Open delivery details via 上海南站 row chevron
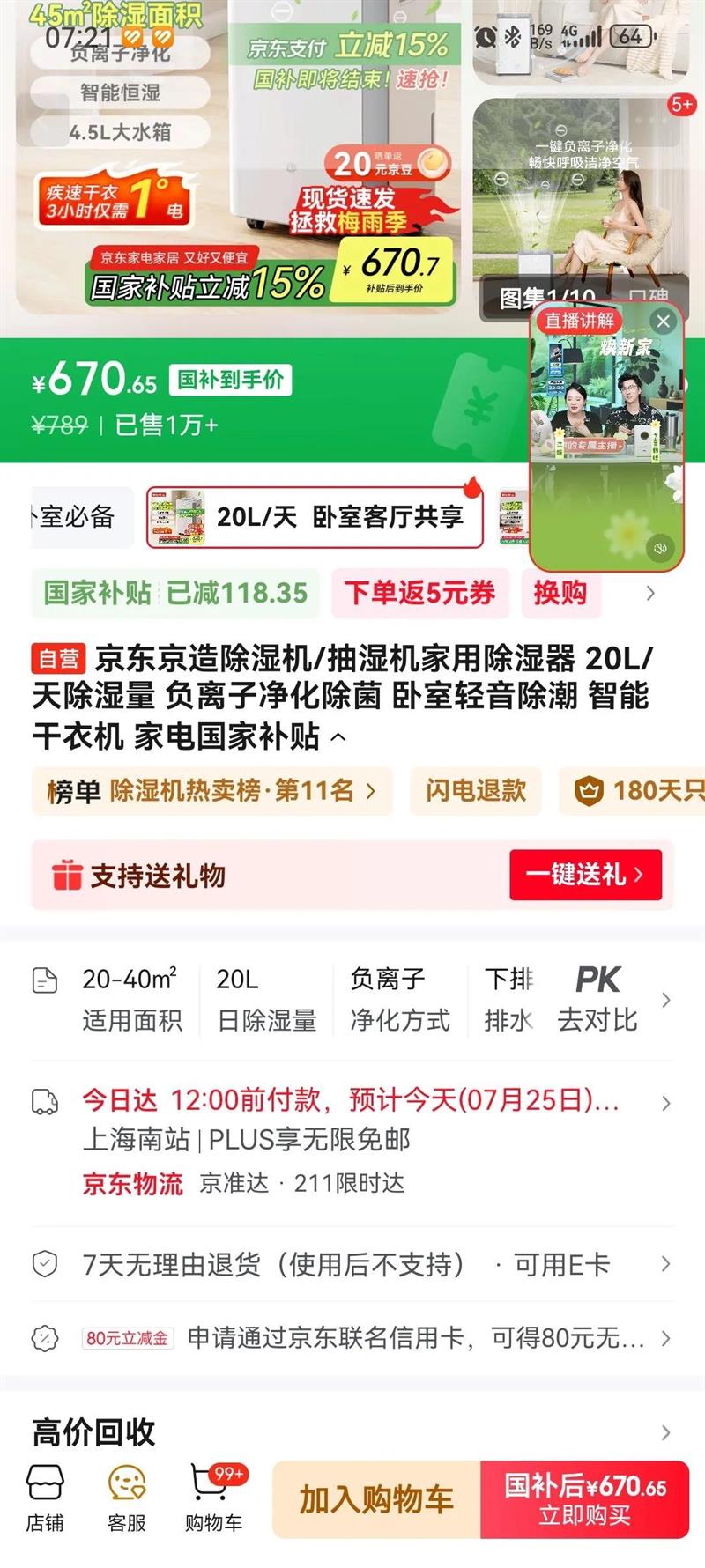 click(x=666, y=1103)
